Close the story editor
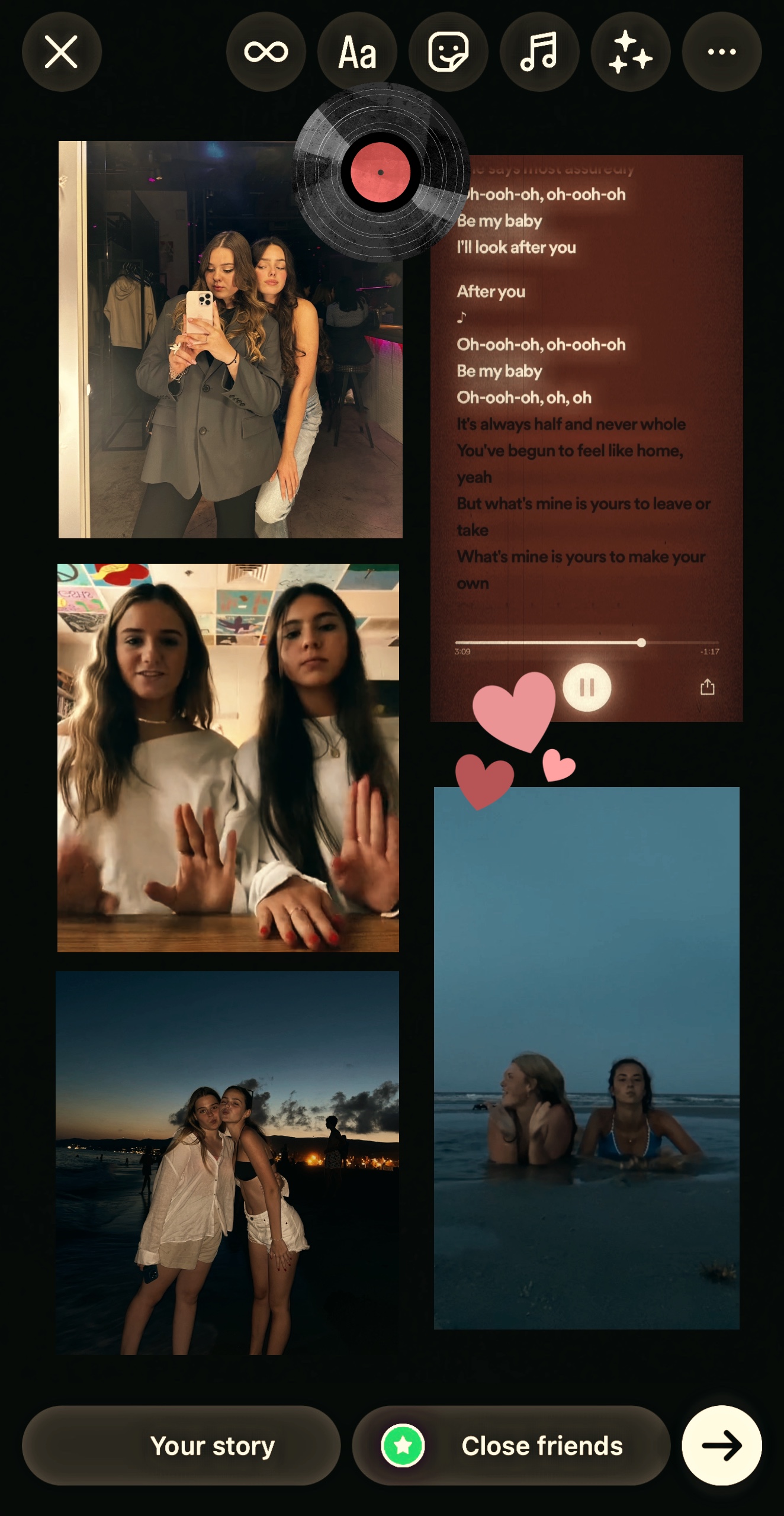784x1516 pixels. (x=62, y=52)
